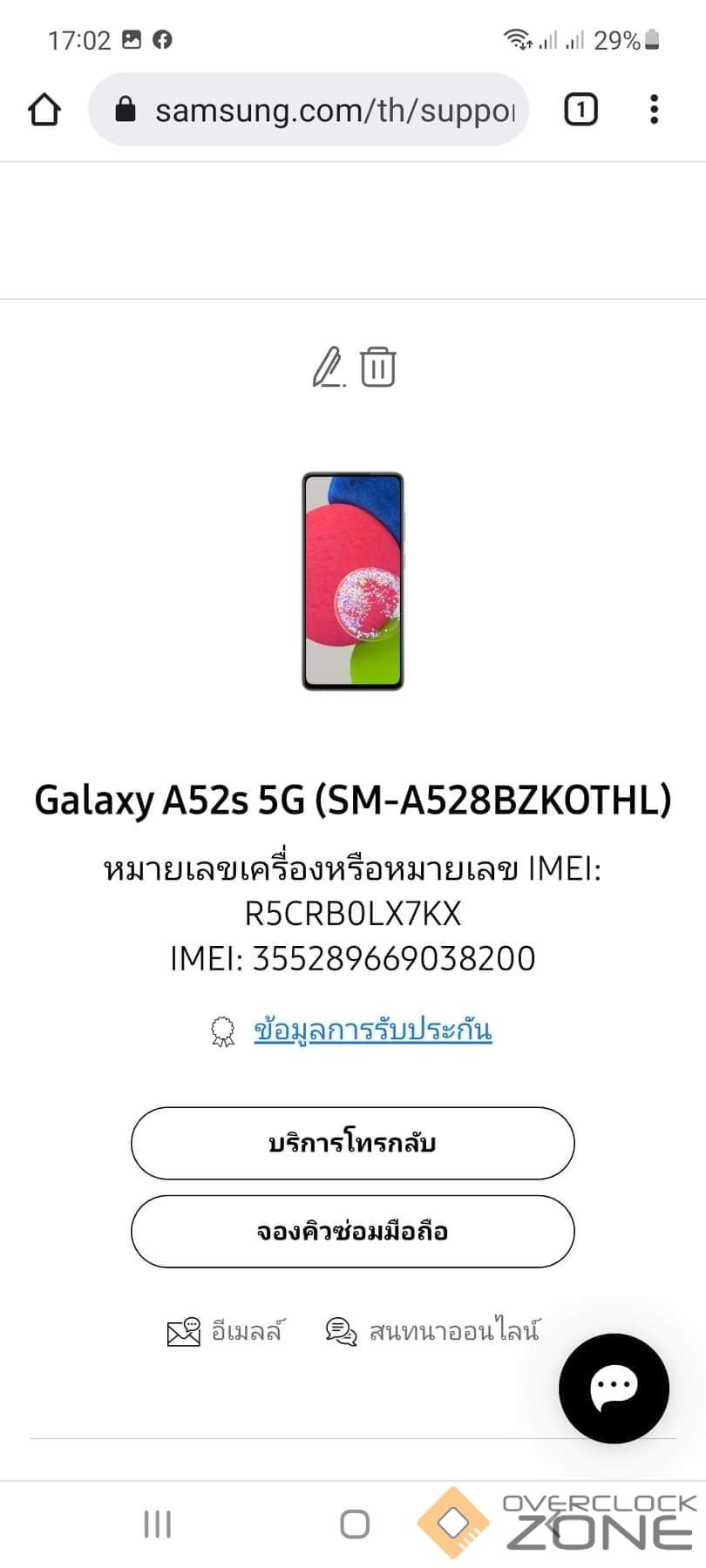The height and width of the screenshot is (1568, 706).
Task: Open the tab switcher
Action: click(580, 110)
